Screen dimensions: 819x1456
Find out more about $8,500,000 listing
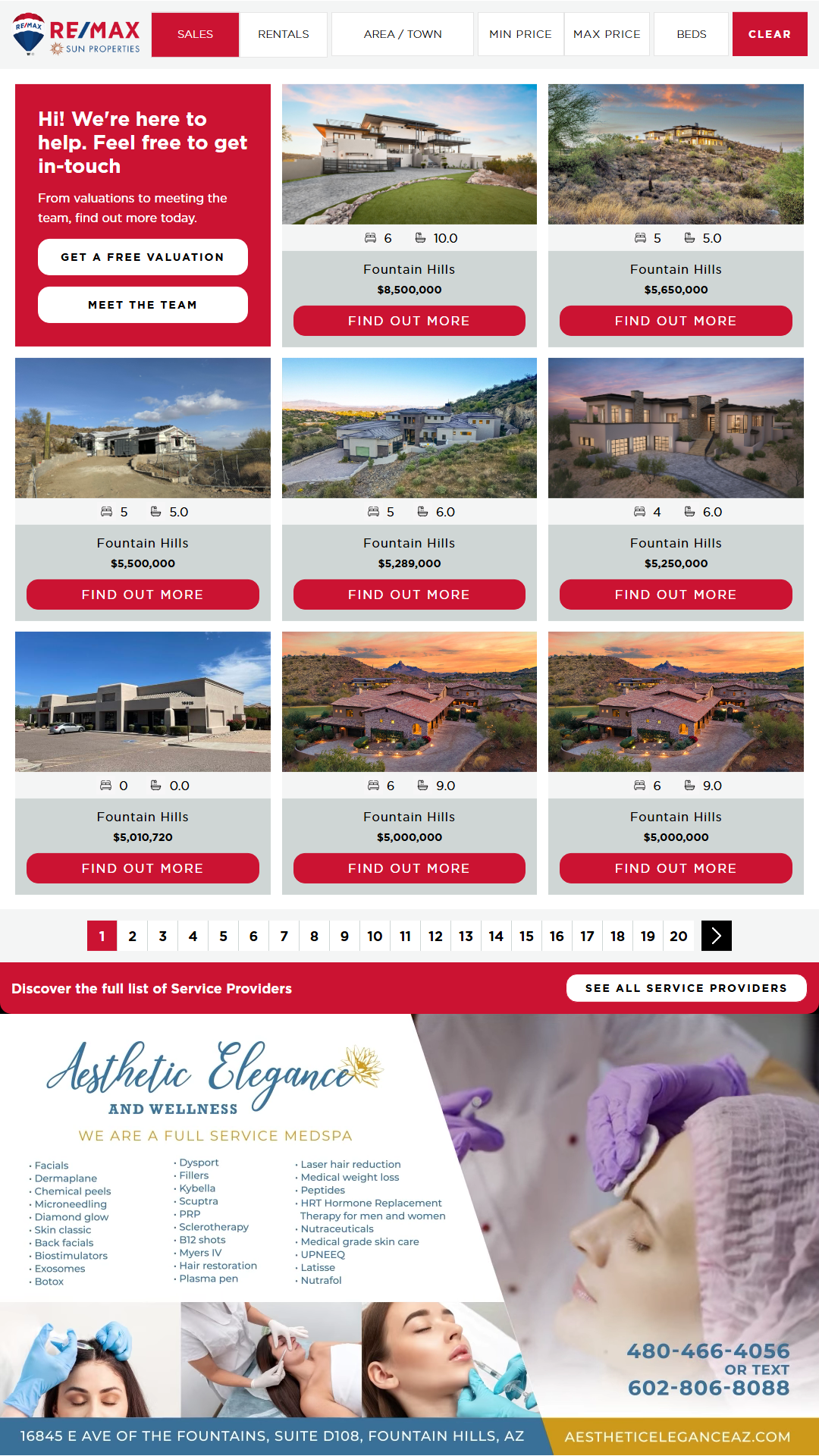(x=409, y=321)
